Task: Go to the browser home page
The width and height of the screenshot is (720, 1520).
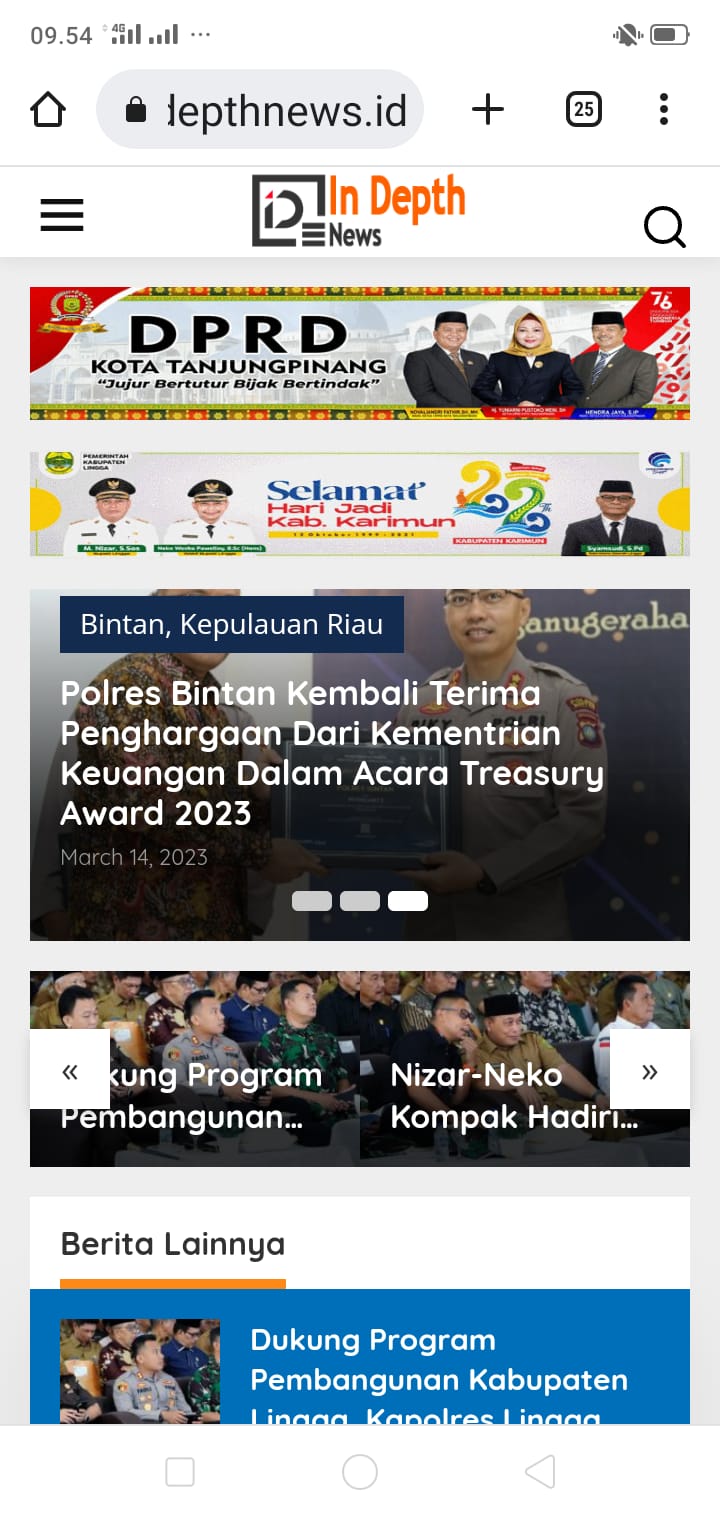Action: pos(48,109)
